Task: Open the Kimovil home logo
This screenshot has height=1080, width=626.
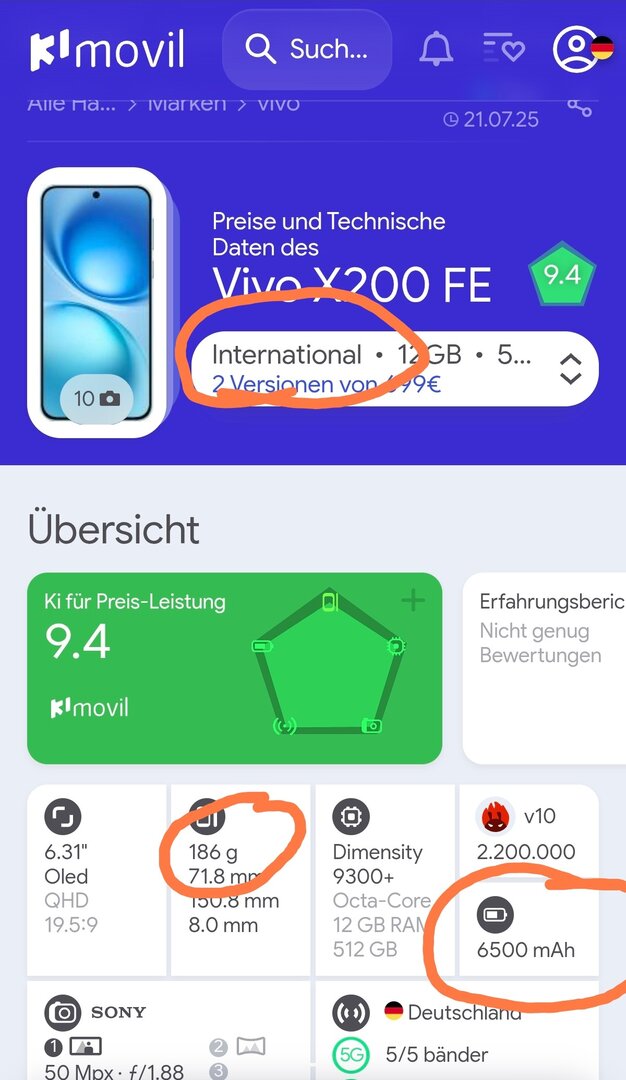Action: [107, 50]
